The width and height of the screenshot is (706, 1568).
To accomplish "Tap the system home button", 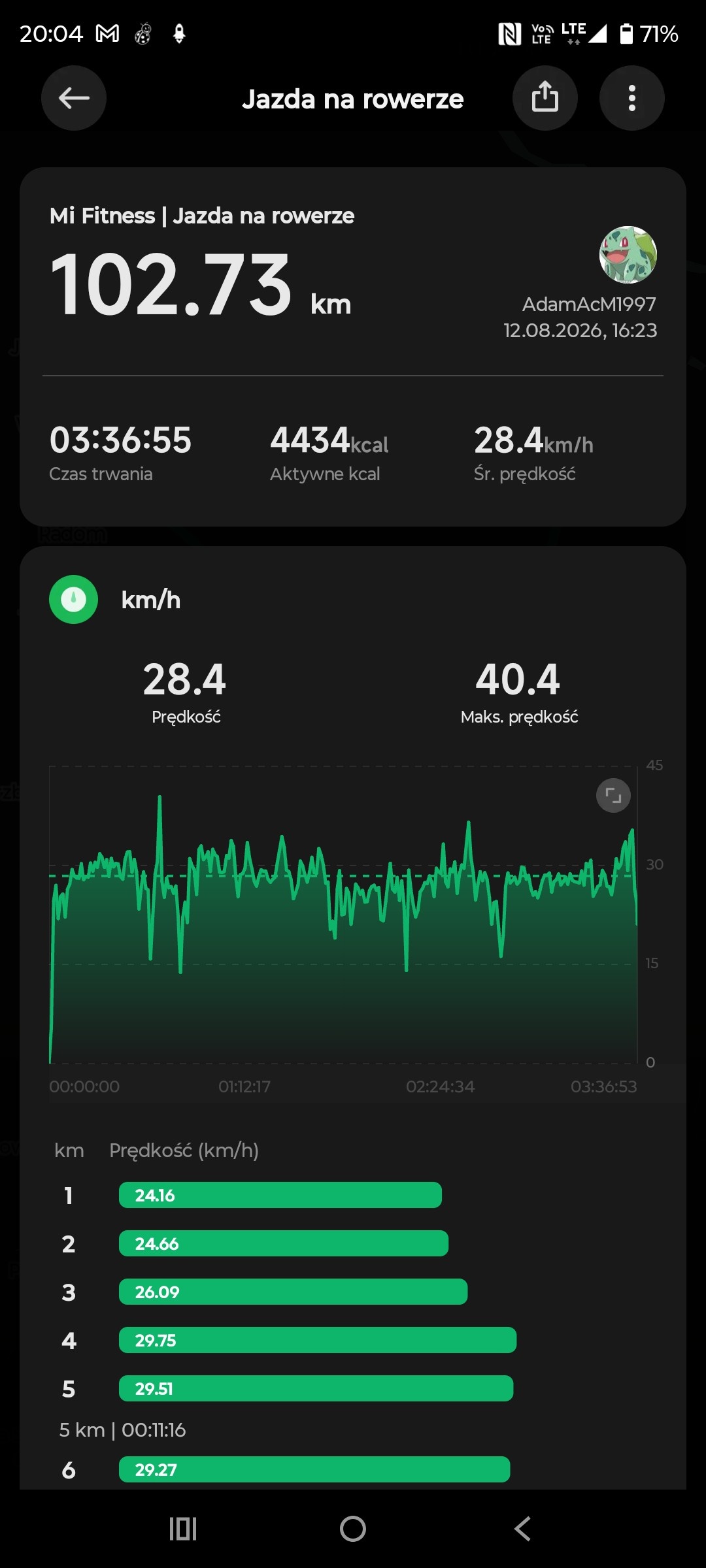I will point(353,1529).
